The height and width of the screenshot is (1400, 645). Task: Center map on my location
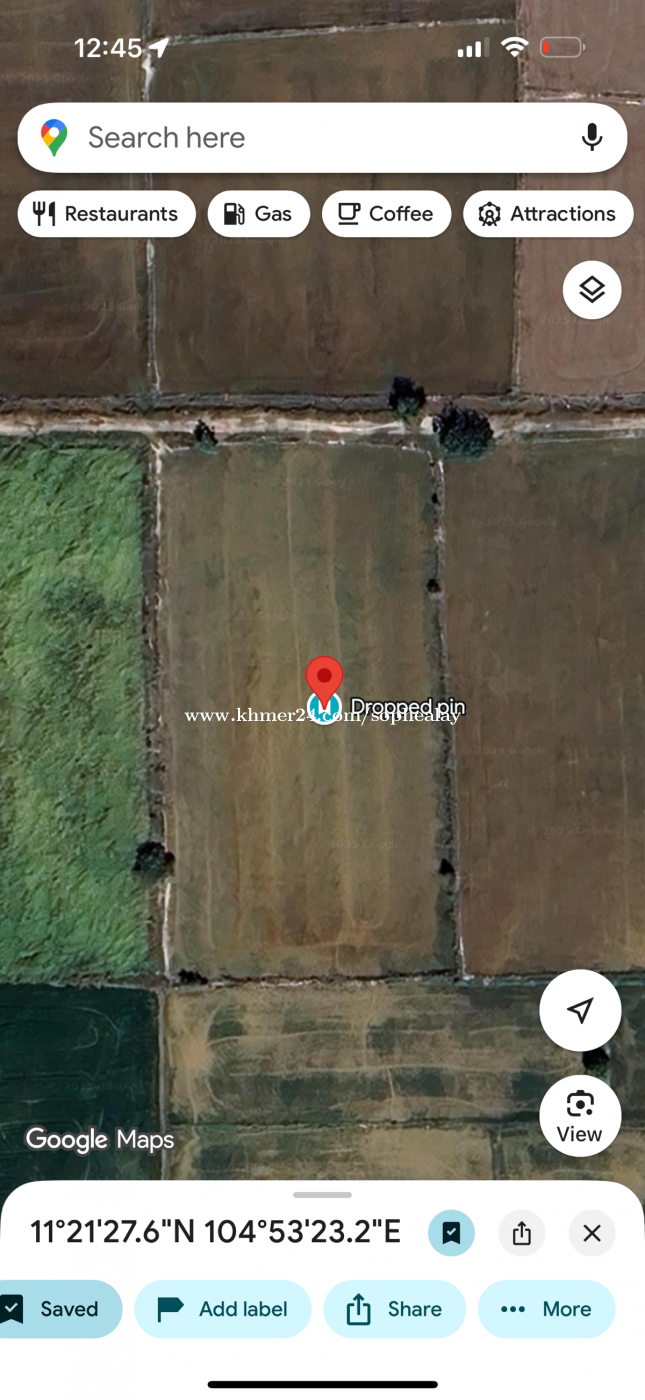click(580, 1010)
